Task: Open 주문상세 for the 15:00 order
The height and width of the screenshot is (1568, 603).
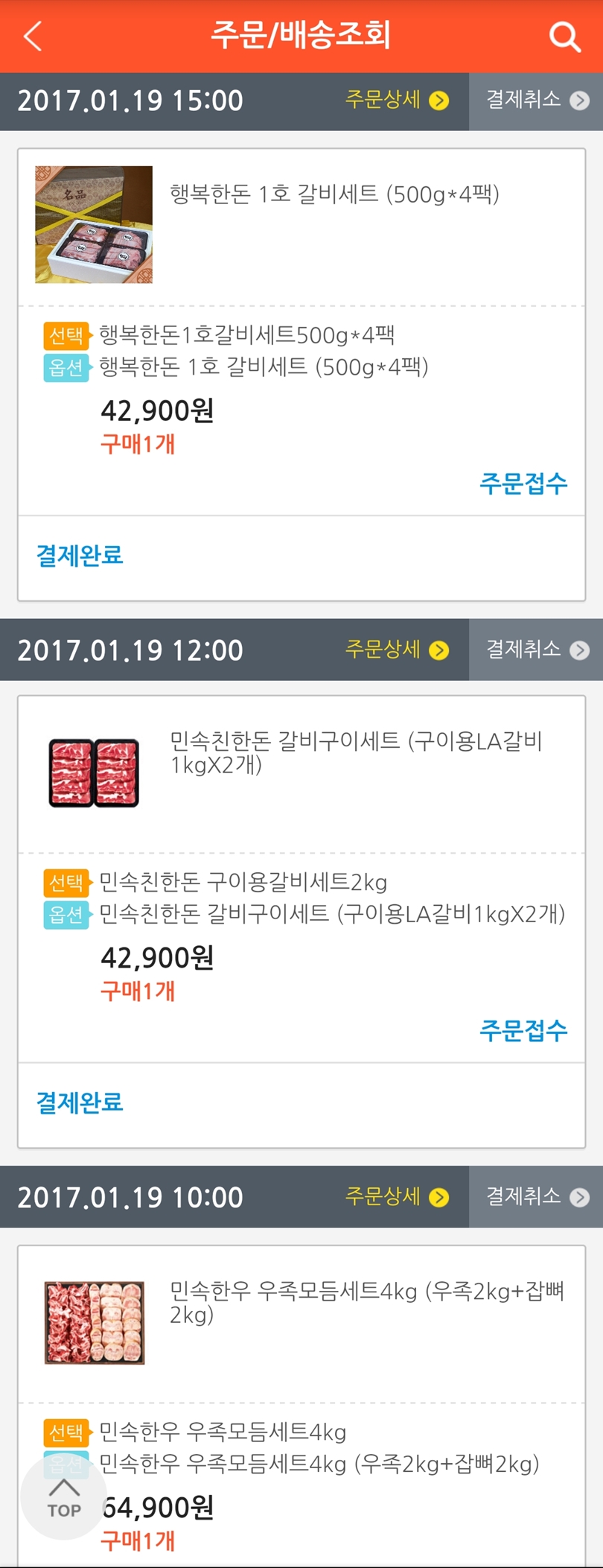Action: (x=396, y=100)
